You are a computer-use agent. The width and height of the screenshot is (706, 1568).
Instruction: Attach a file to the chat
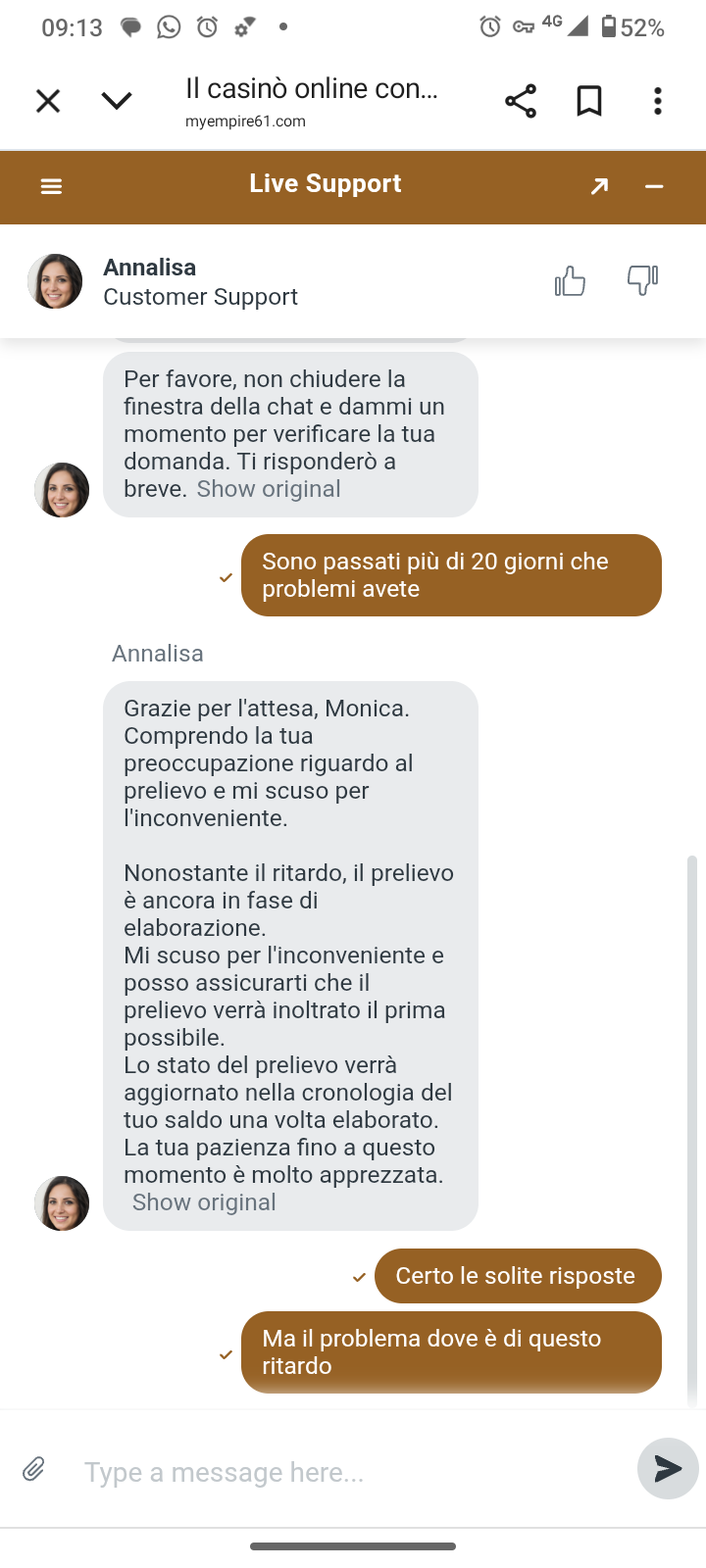(x=34, y=1469)
